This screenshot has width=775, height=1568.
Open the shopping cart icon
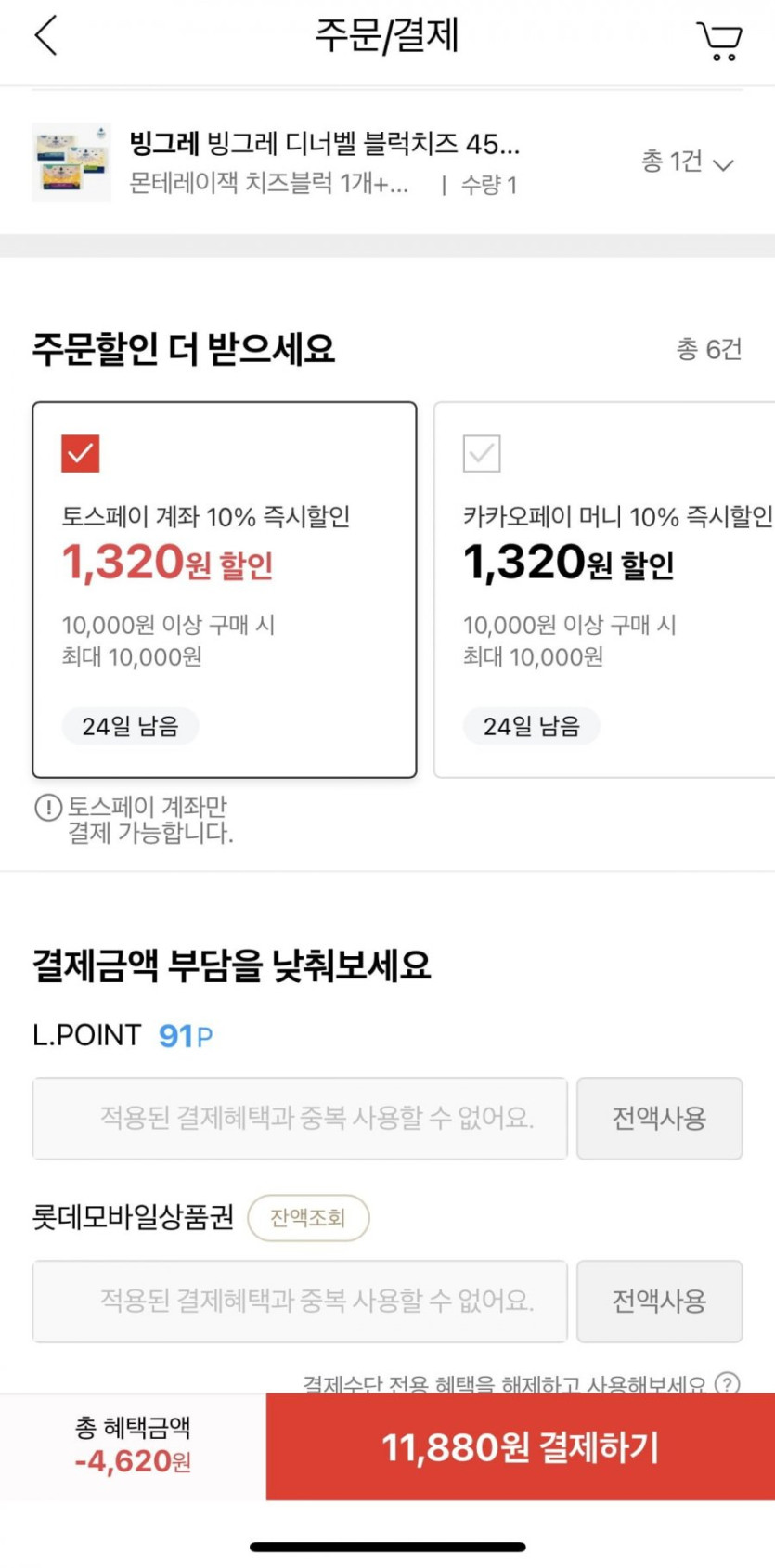[x=719, y=40]
